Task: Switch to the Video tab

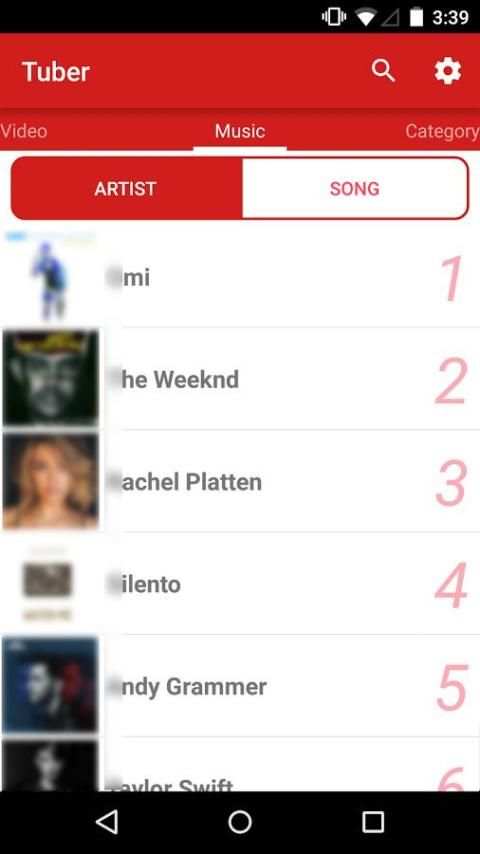Action: tap(24, 131)
